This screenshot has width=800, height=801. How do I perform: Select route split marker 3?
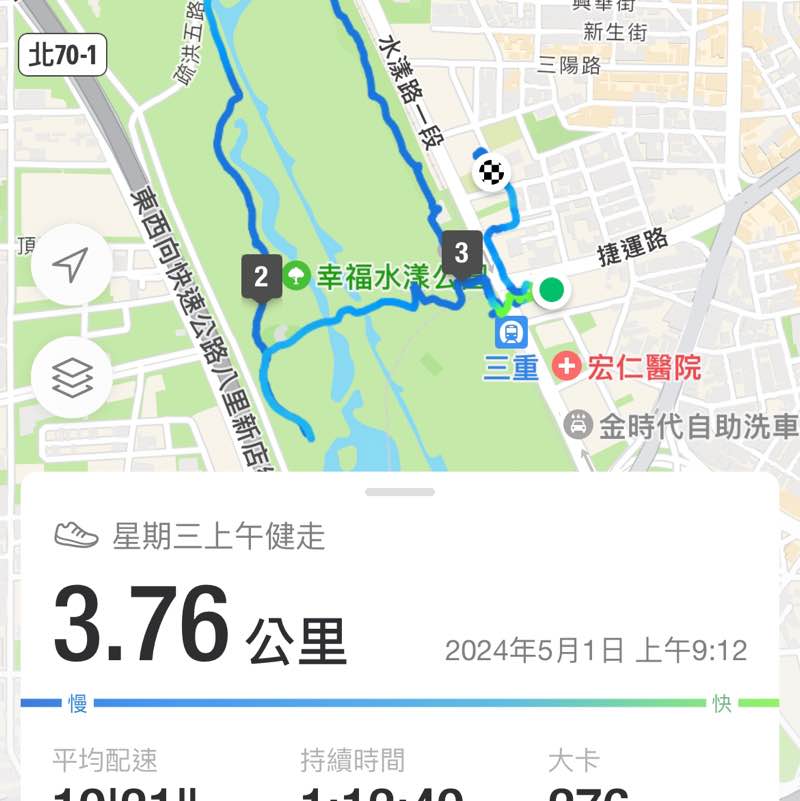click(461, 253)
